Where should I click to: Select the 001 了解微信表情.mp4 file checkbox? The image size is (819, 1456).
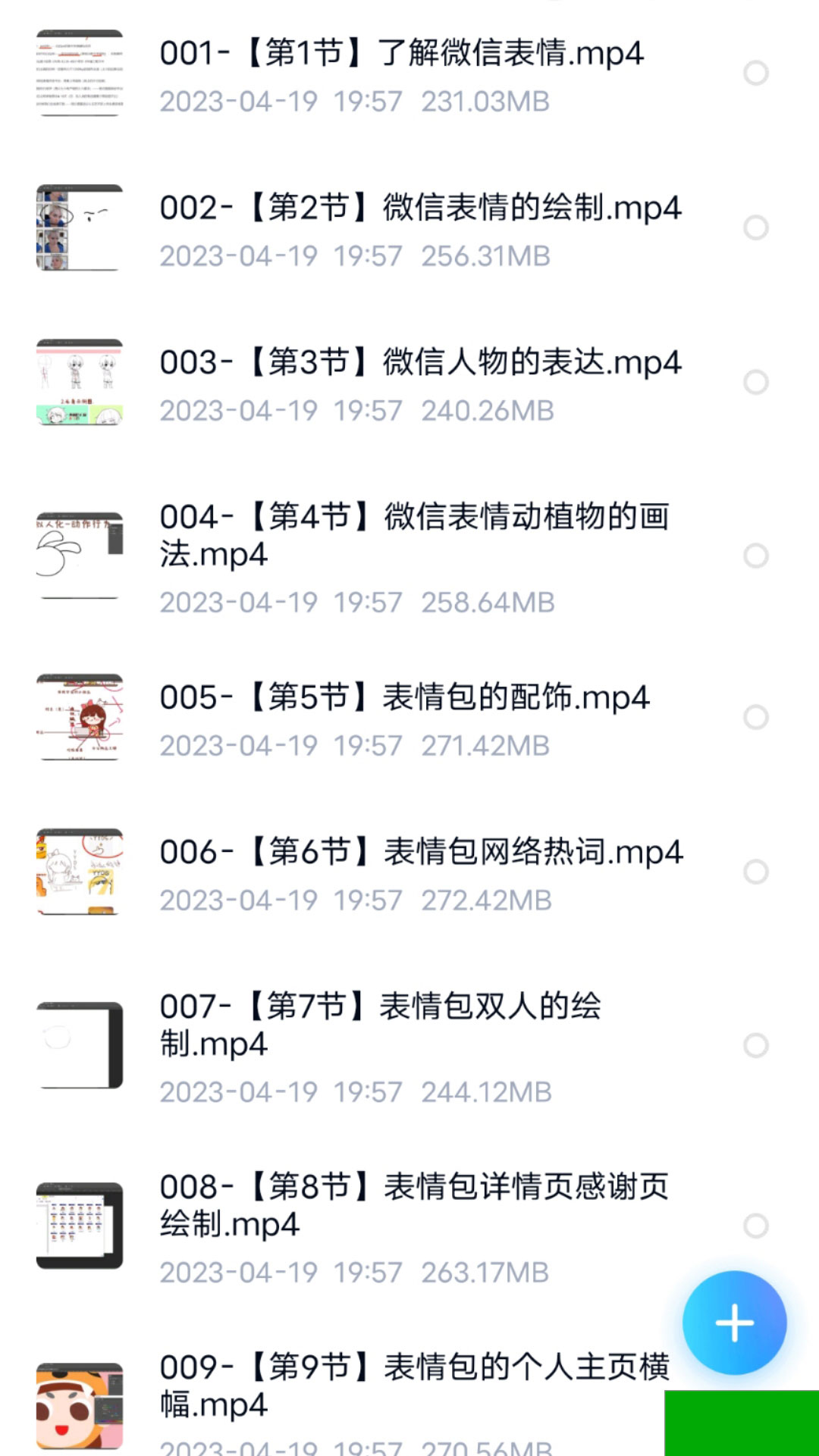(755, 74)
